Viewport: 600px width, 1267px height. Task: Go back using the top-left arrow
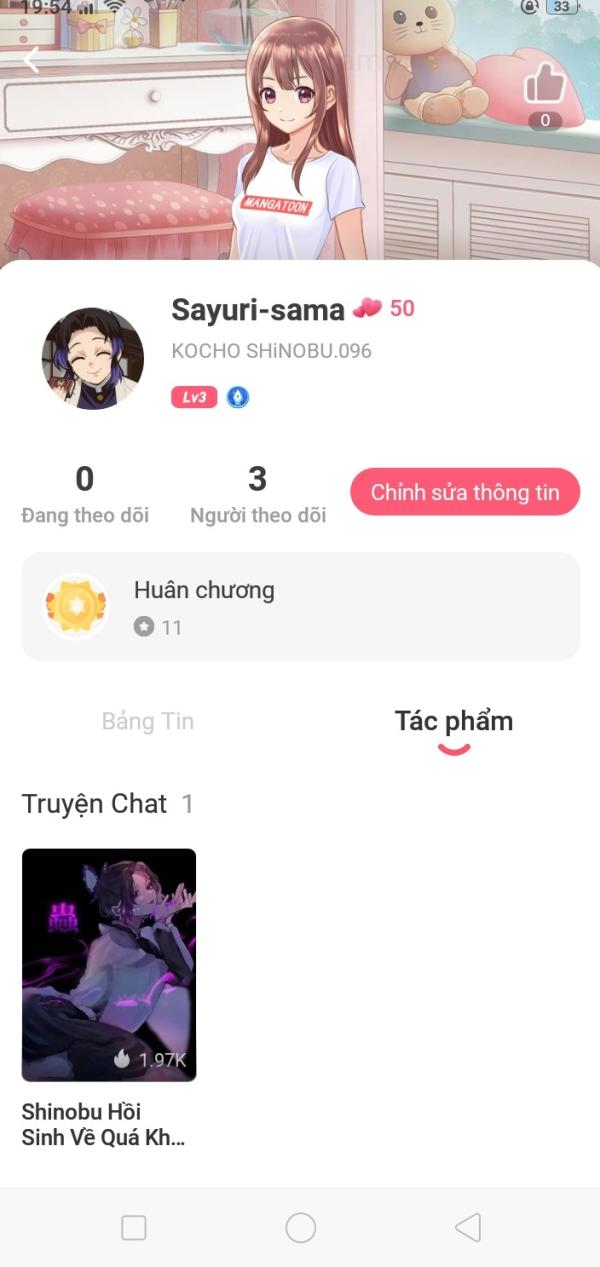click(x=32, y=60)
